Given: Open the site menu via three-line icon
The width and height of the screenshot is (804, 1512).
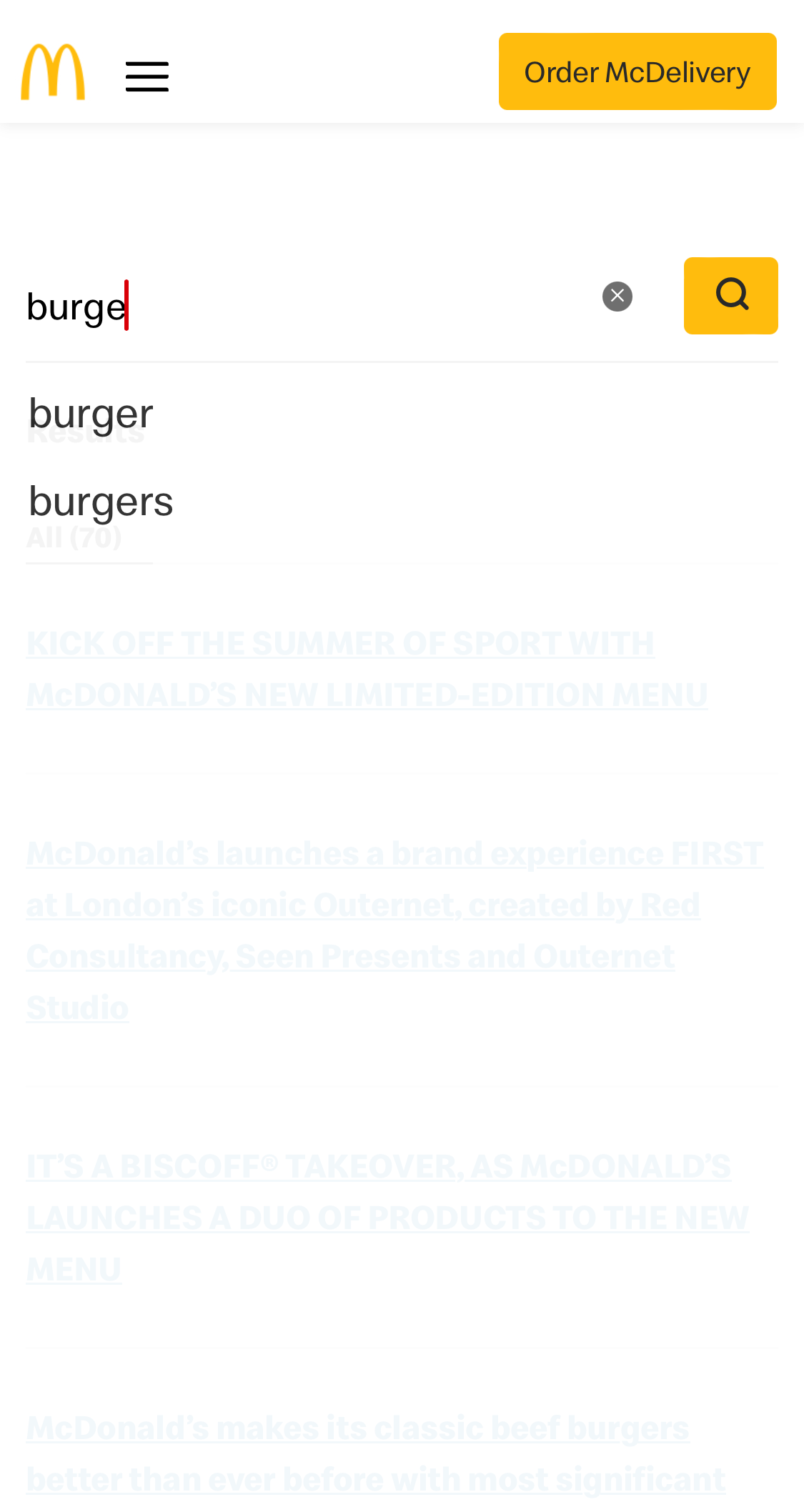Looking at the screenshot, I should [x=147, y=75].
